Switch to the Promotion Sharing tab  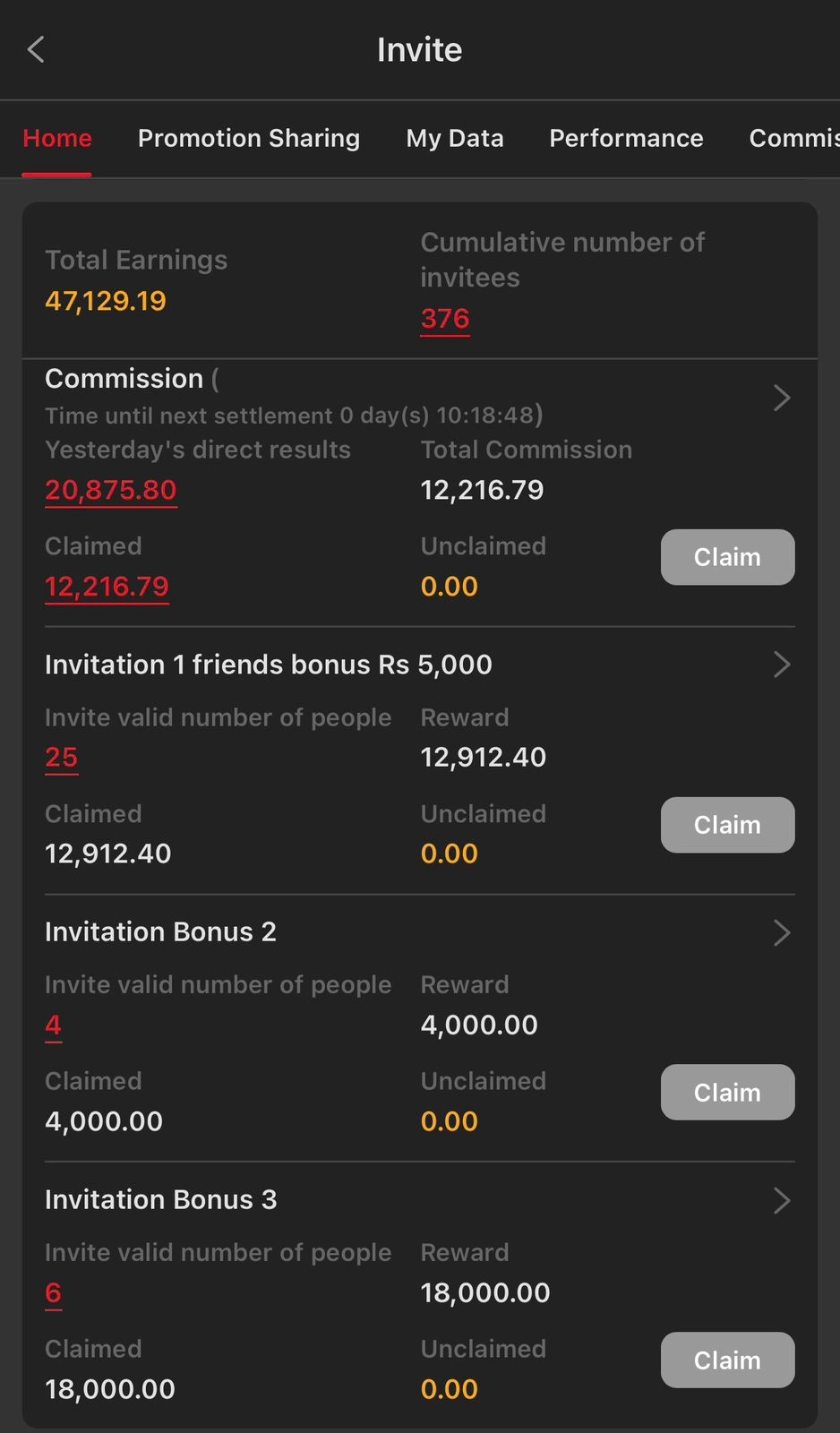(x=248, y=138)
